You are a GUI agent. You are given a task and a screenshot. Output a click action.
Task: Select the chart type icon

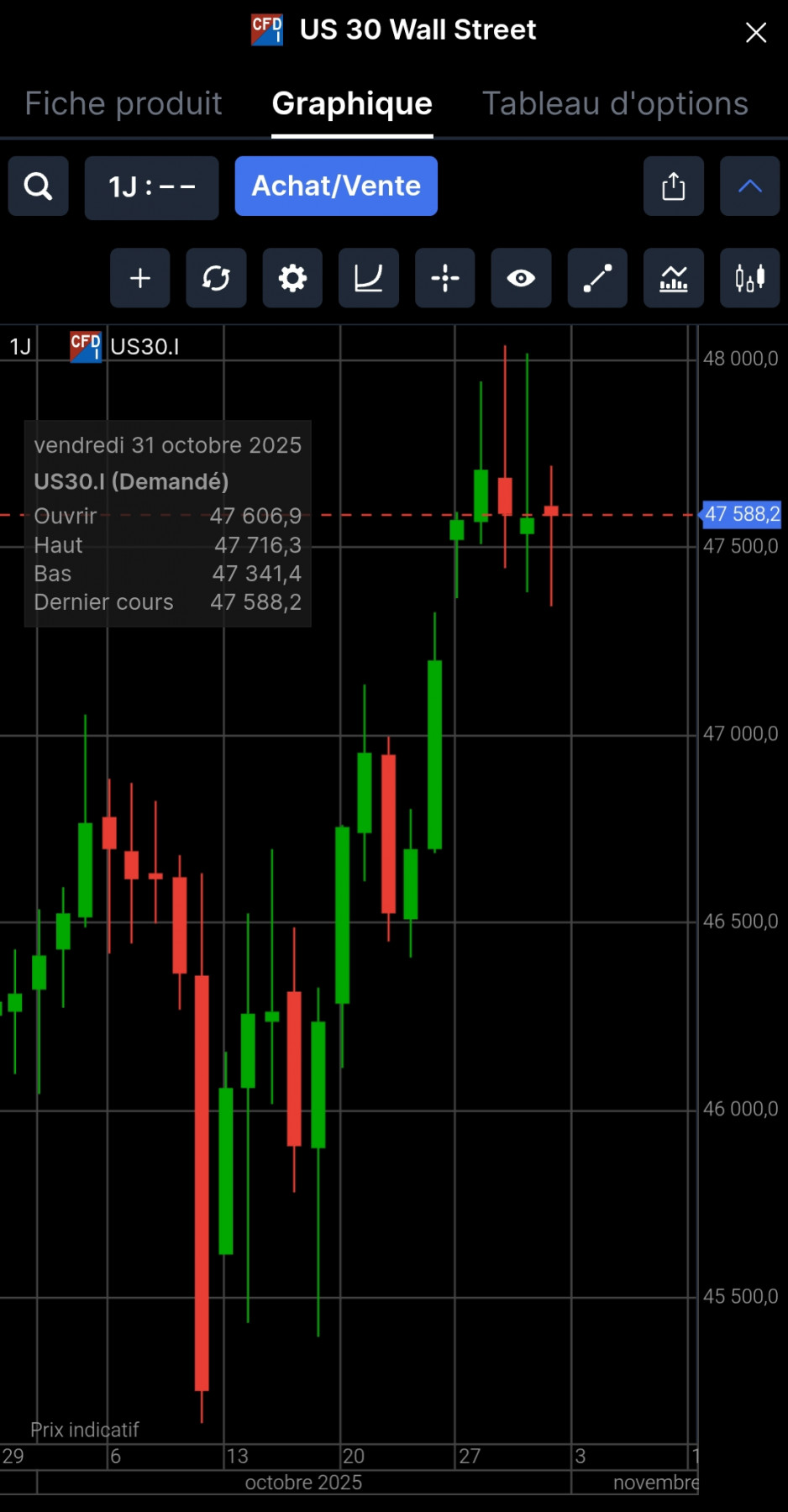coord(368,278)
